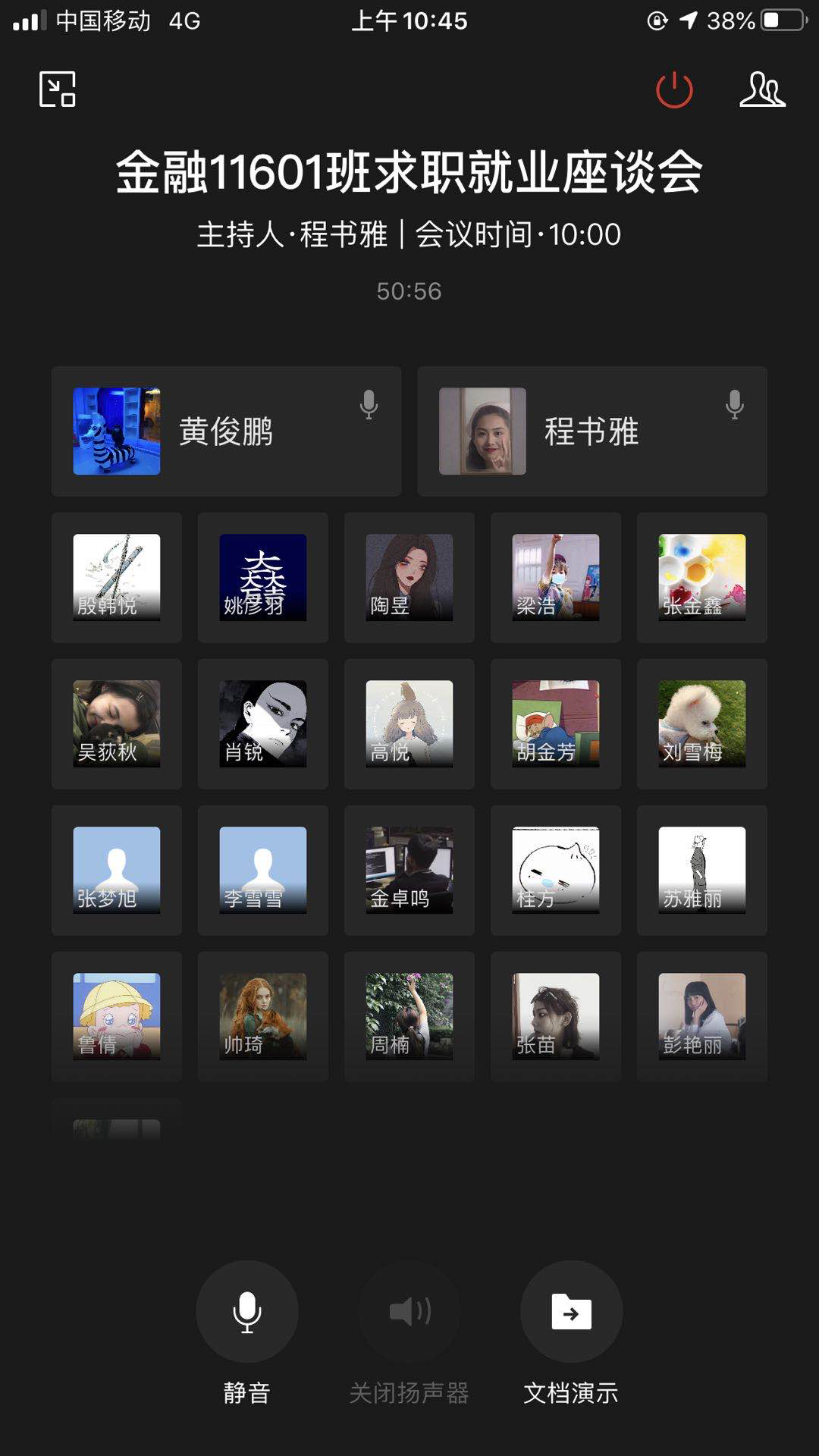The height and width of the screenshot is (1456, 819).
Task: Open participant 殷韩悦's tile
Action: (117, 577)
